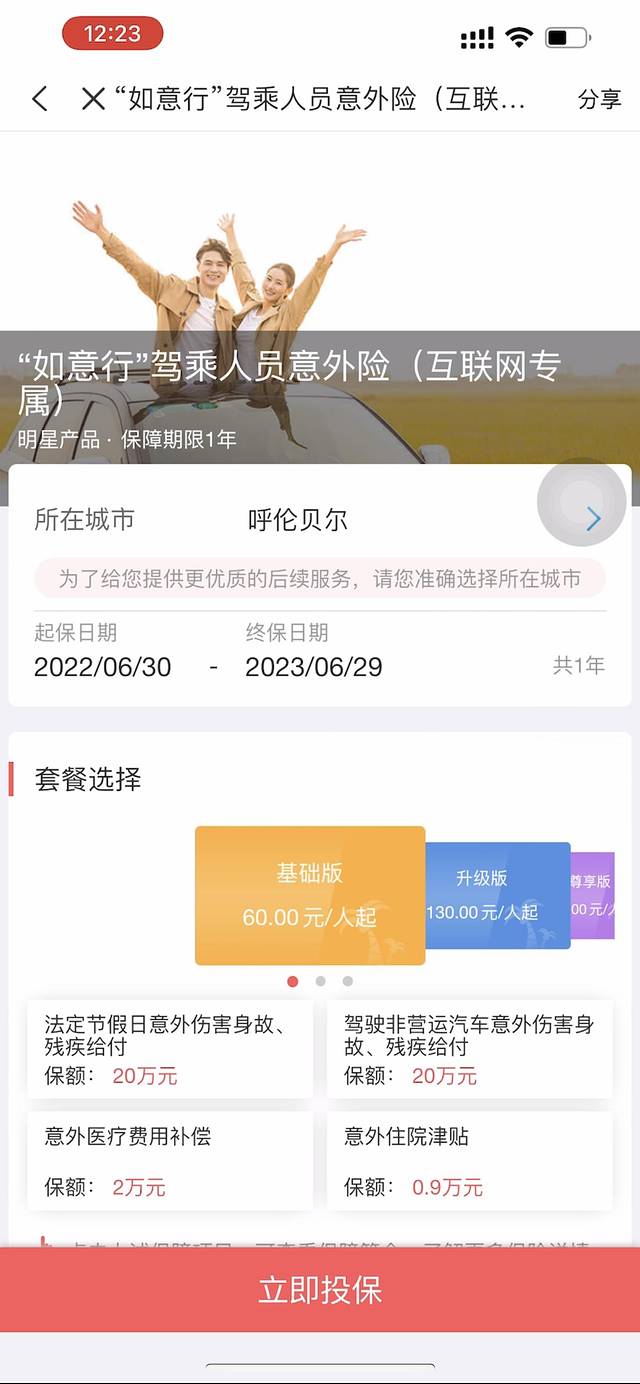The height and width of the screenshot is (1384, 640).
Task: Change the 起保日期 start date
Action: click(102, 667)
